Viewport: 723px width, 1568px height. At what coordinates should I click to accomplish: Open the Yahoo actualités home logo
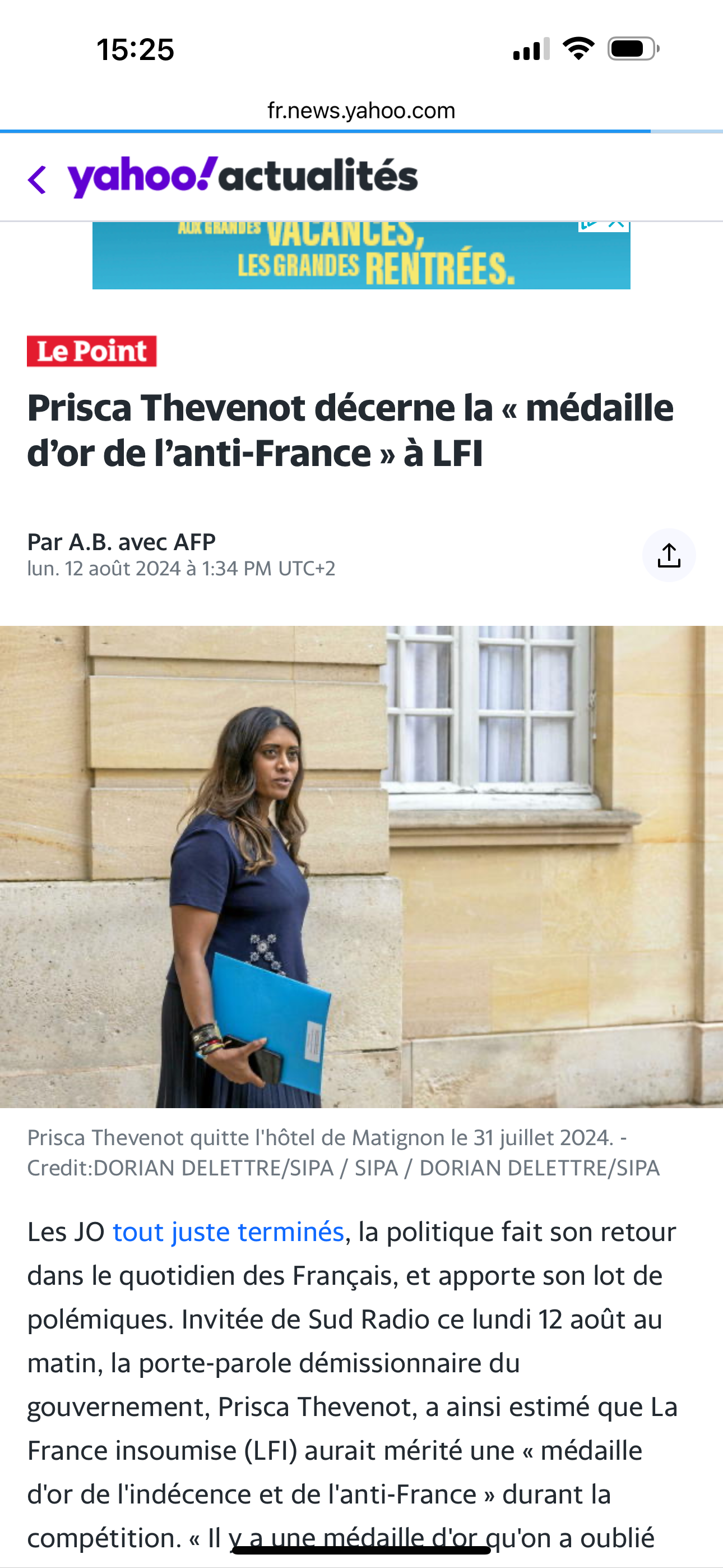[x=242, y=177]
